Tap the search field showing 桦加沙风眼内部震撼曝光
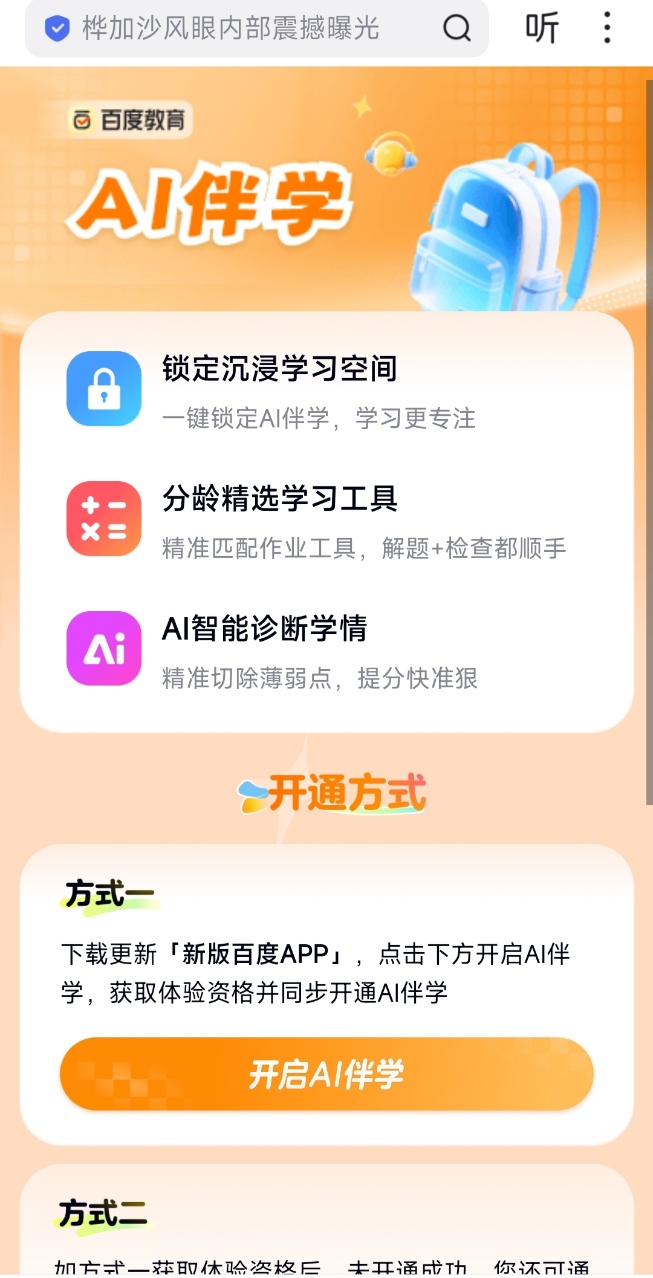The height and width of the screenshot is (1278, 653). 232,28
